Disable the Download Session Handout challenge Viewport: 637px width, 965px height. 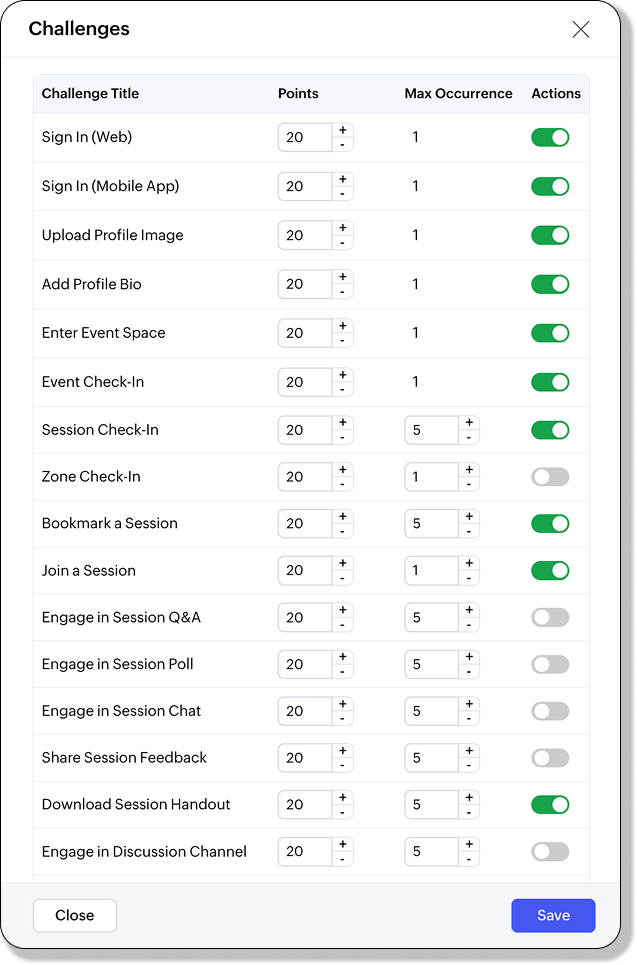[550, 804]
